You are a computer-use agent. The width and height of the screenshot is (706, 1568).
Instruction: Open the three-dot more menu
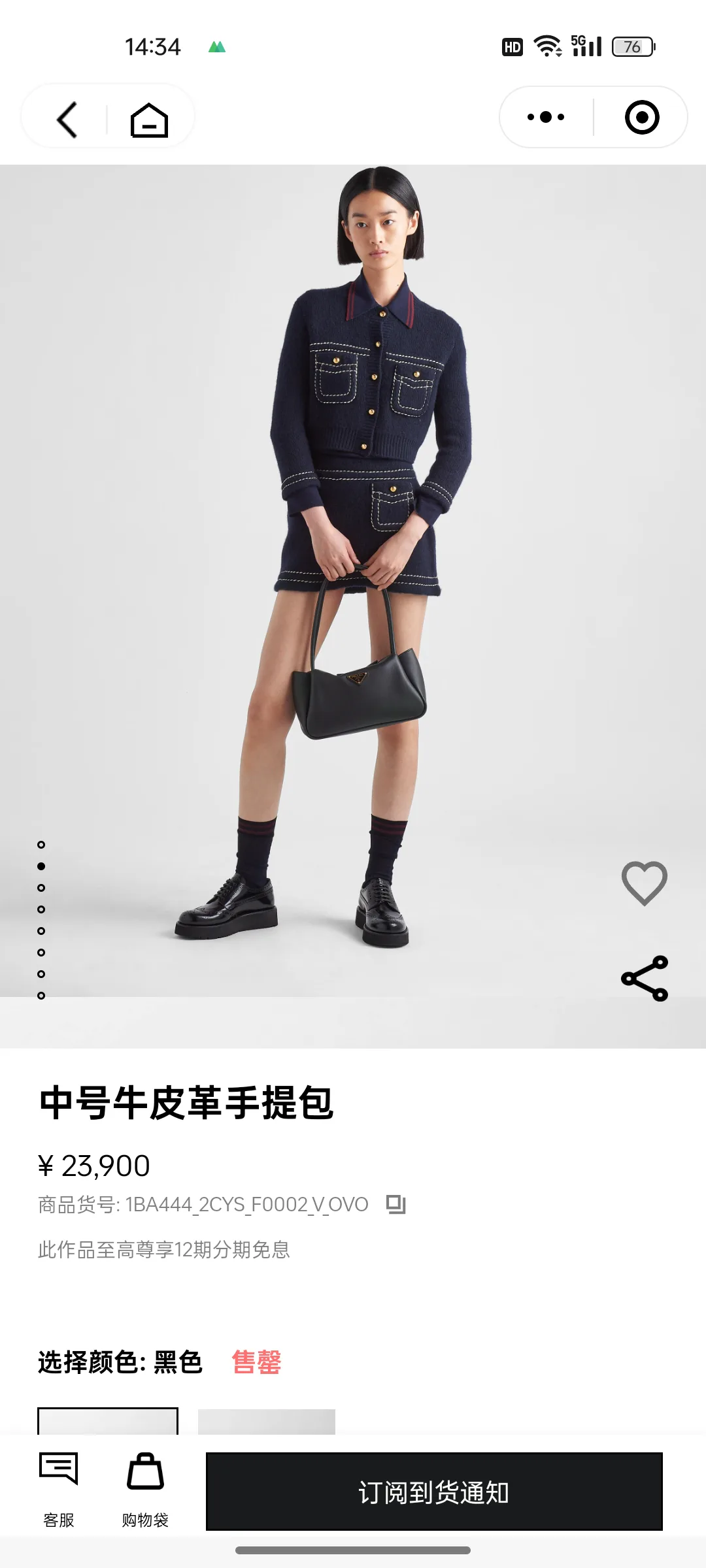(546, 117)
